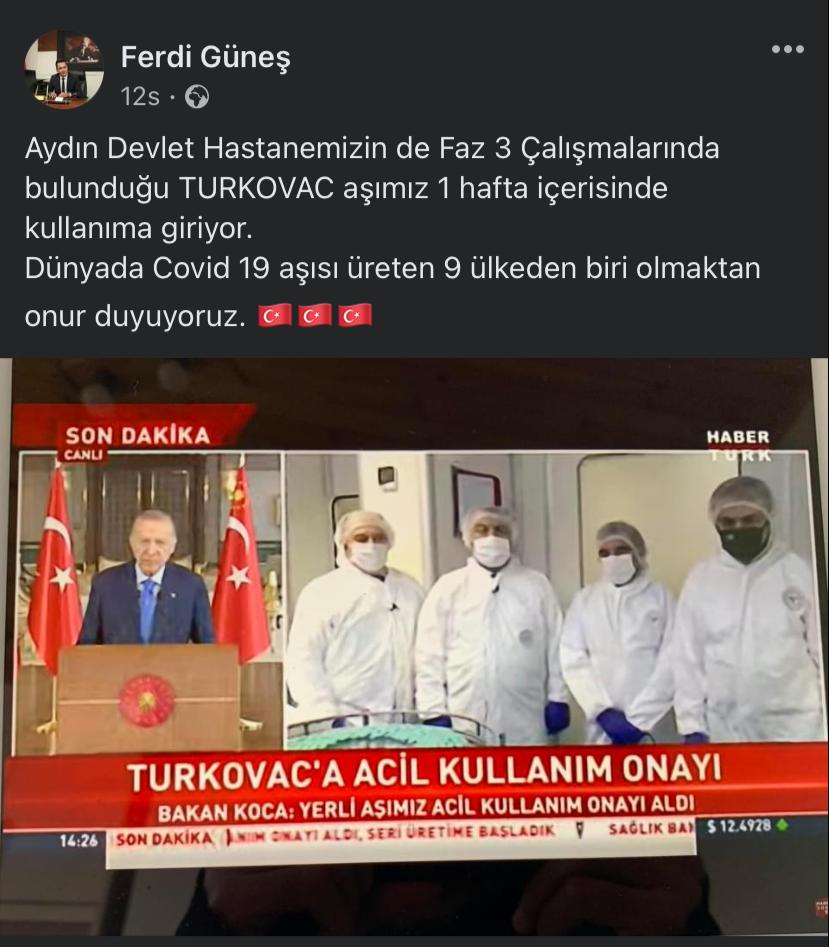Open the post's three-dot options menu

787,50
